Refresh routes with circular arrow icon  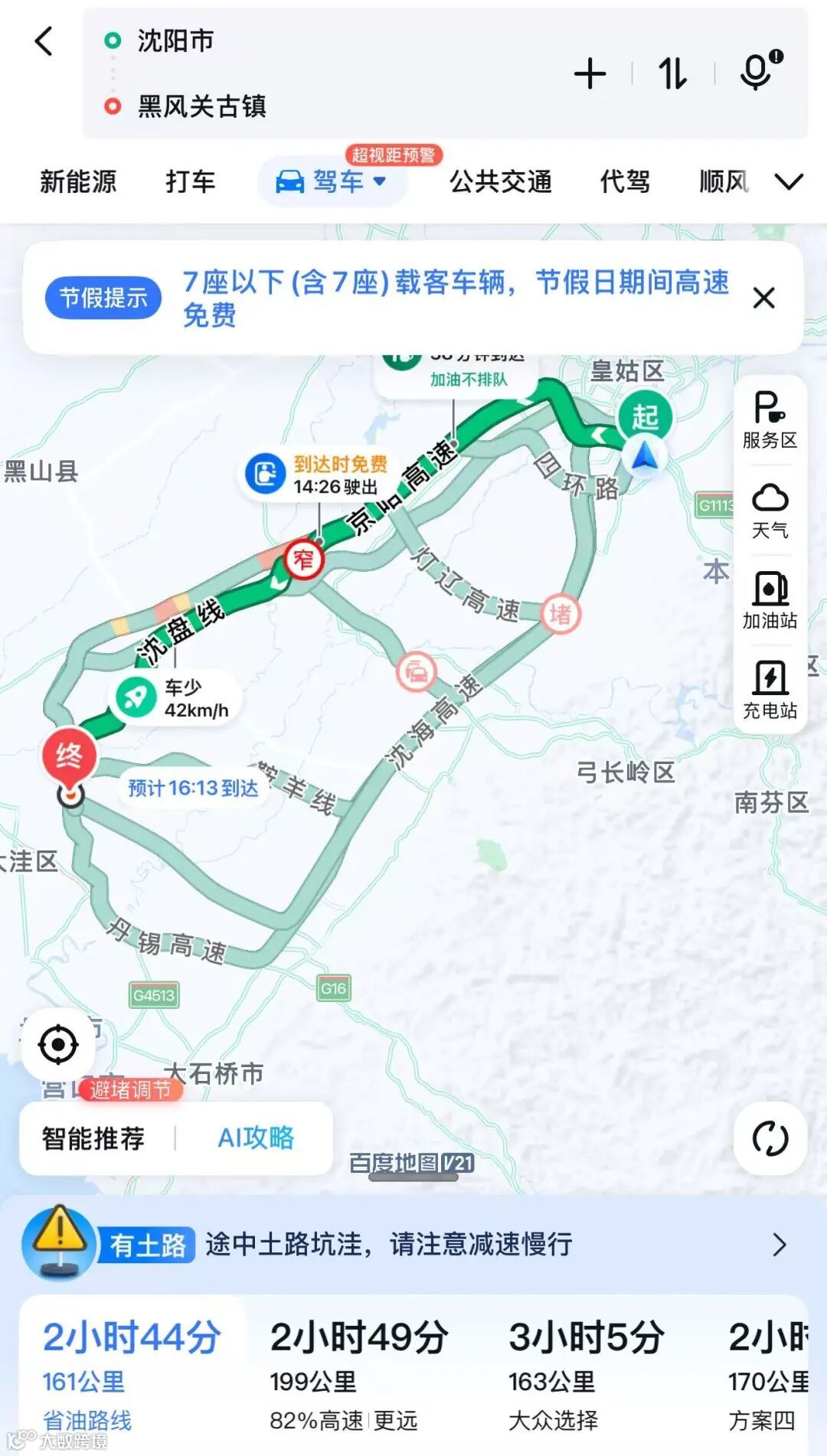[x=770, y=1138]
